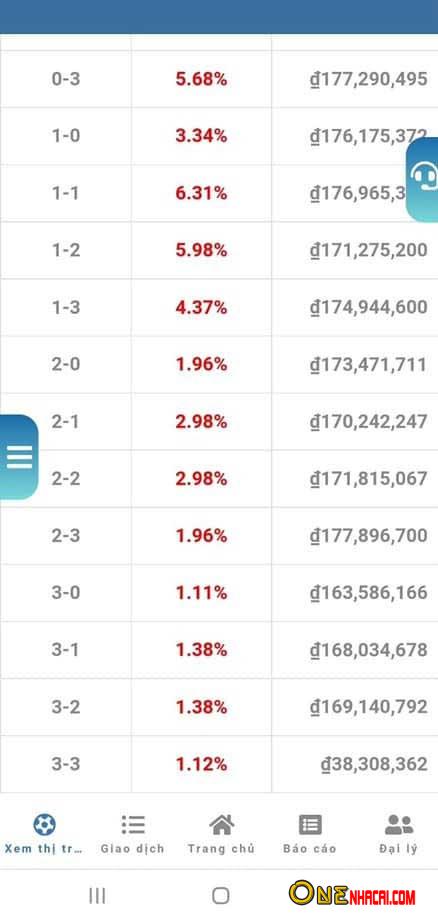
Task: Open the system recent apps view
Action: (97, 895)
